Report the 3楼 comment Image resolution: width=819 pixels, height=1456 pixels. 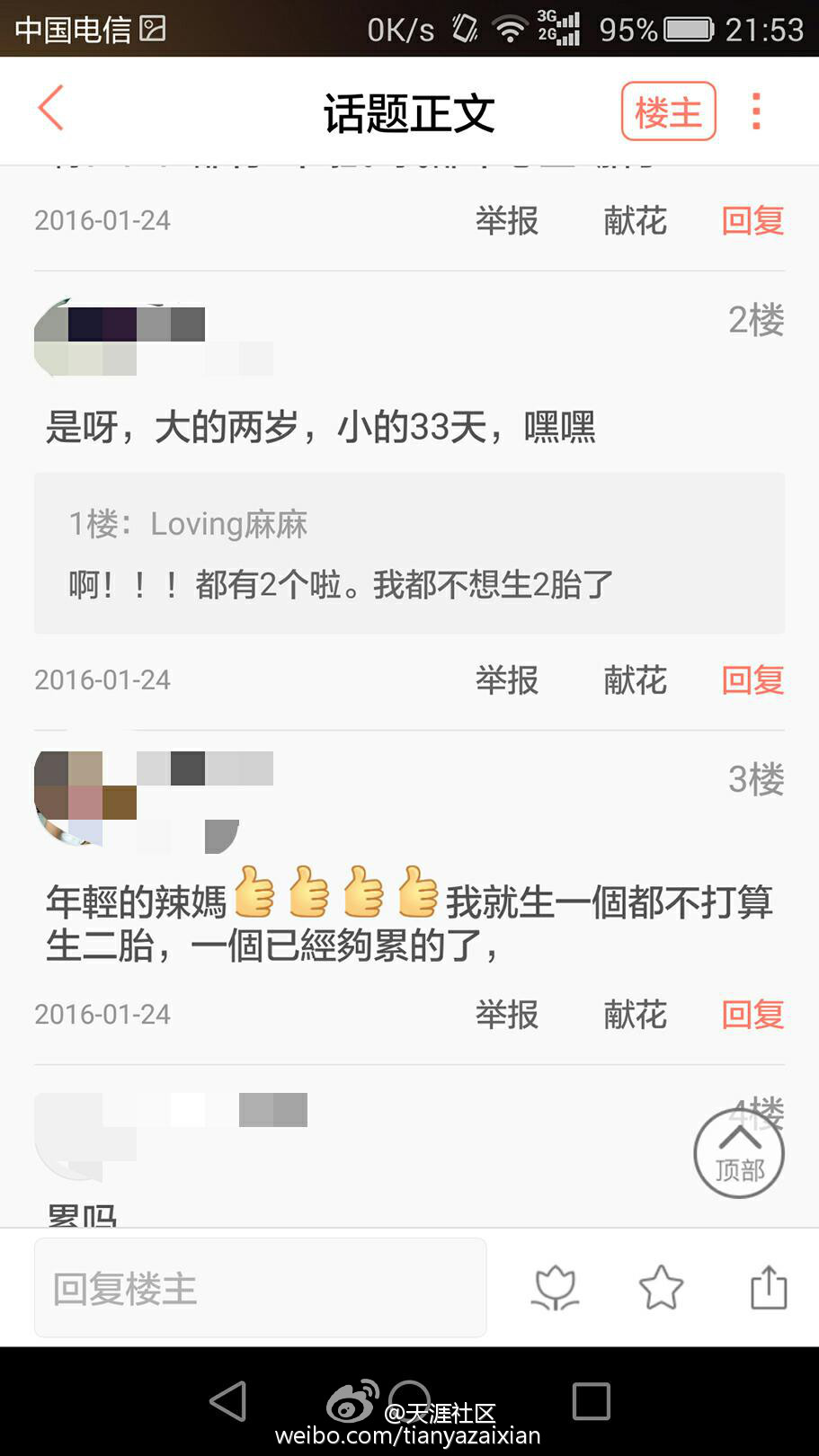[x=507, y=1014]
